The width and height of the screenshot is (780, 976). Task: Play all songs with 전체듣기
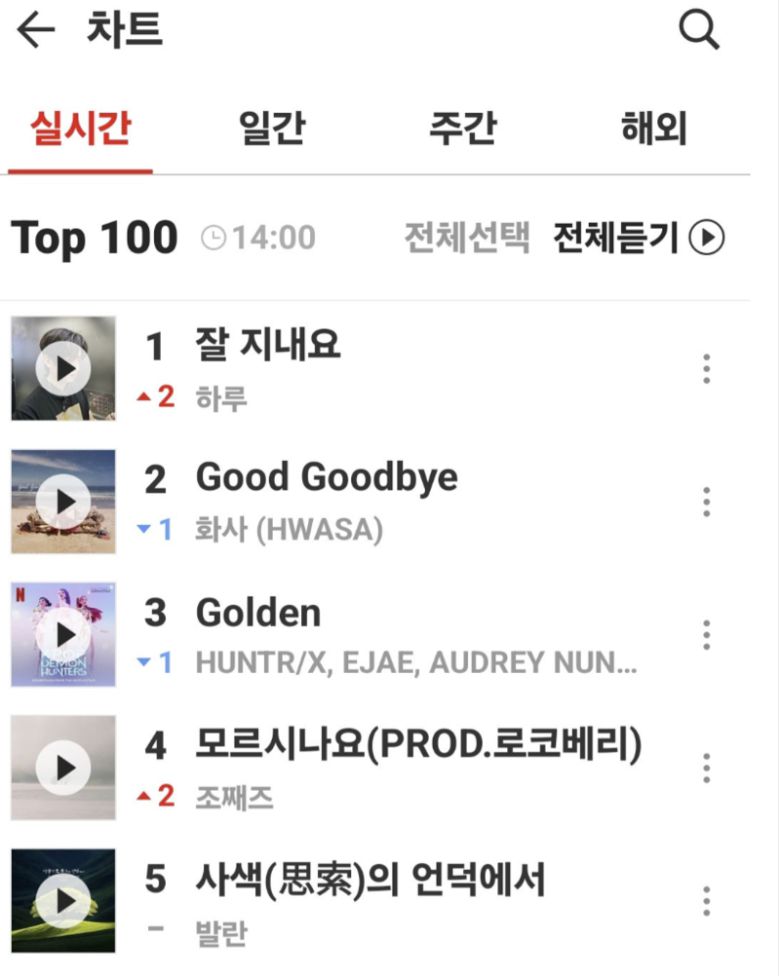tap(638, 238)
